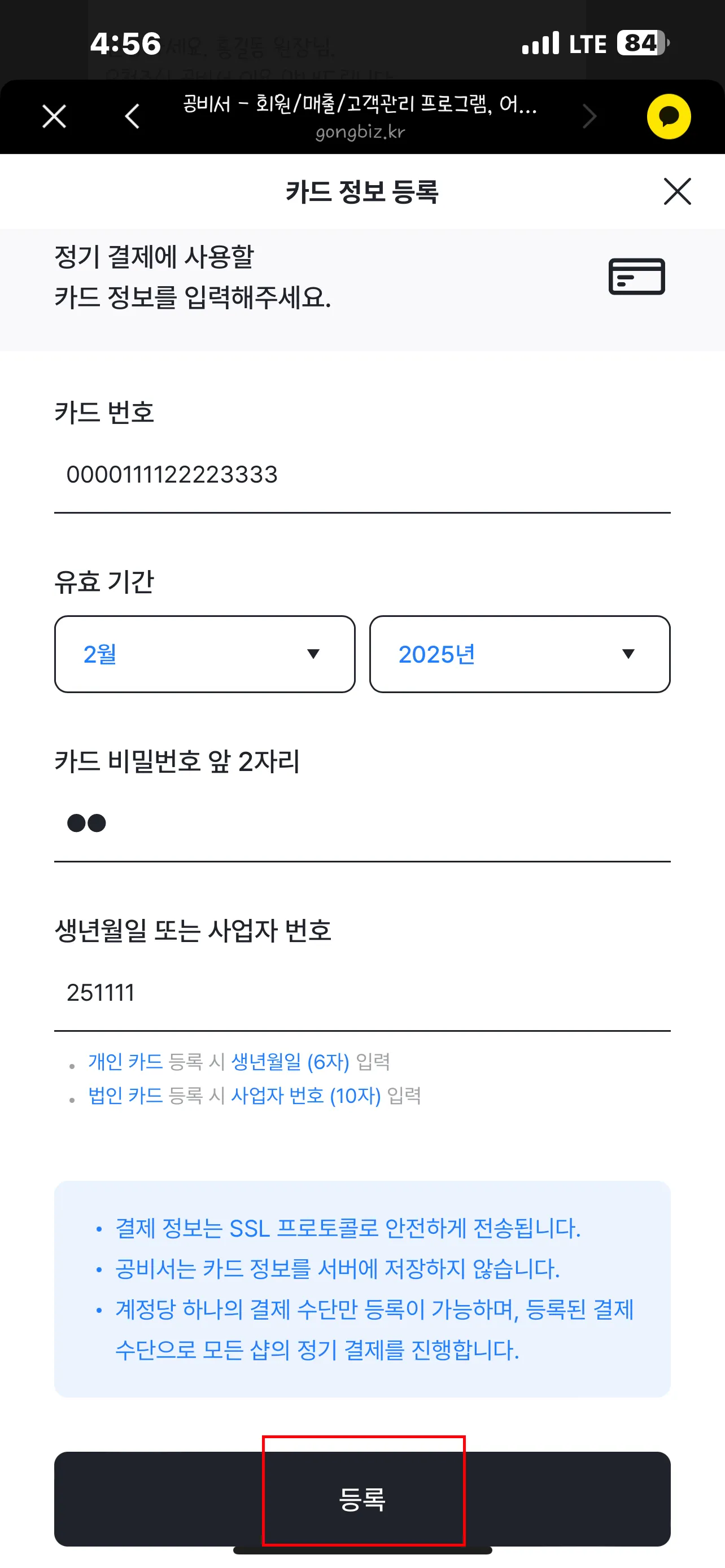The height and width of the screenshot is (1568, 725).
Task: Edit the 생년월일 또는 사업자 번호 field
Action: [362, 993]
